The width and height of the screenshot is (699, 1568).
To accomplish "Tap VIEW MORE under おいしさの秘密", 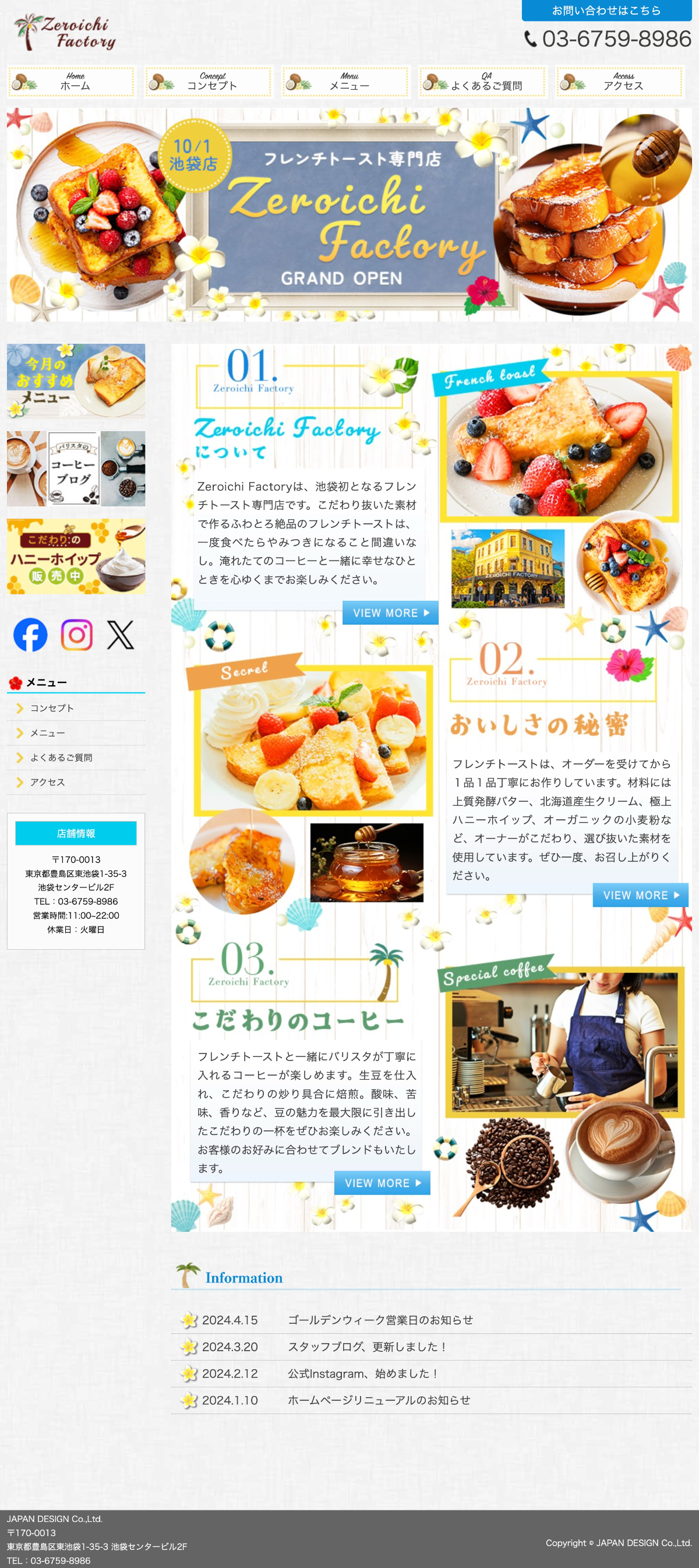I will (x=640, y=895).
